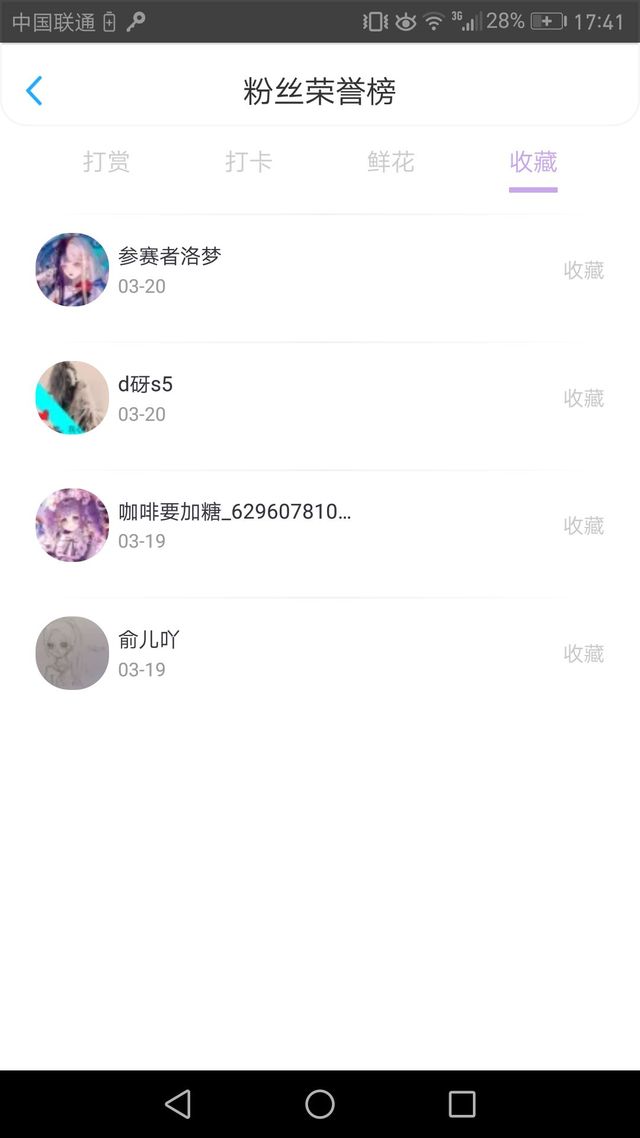
Task: Open the row for d砑s5
Action: [320, 398]
